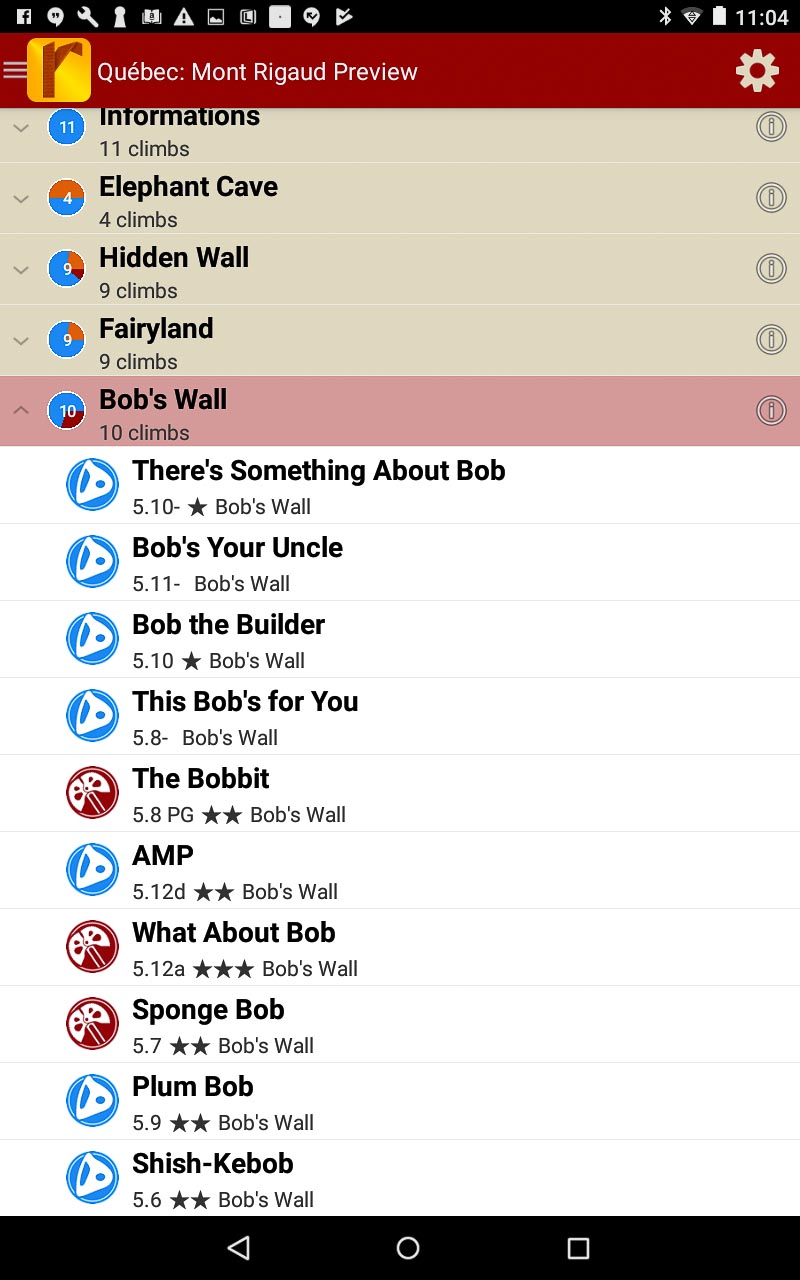Expand the Hidden Wall section
This screenshot has width=800, height=1280.
point(21,270)
